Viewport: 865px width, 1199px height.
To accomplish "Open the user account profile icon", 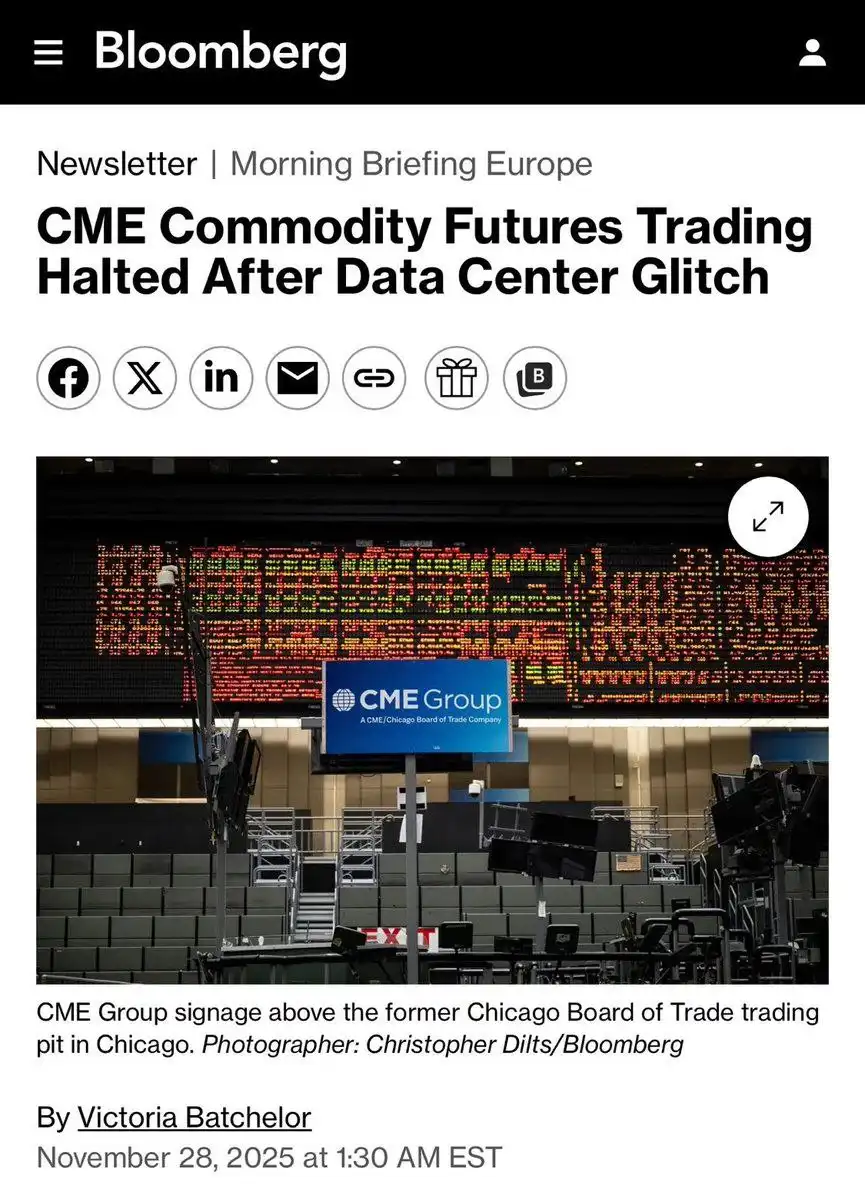I will click(x=813, y=52).
